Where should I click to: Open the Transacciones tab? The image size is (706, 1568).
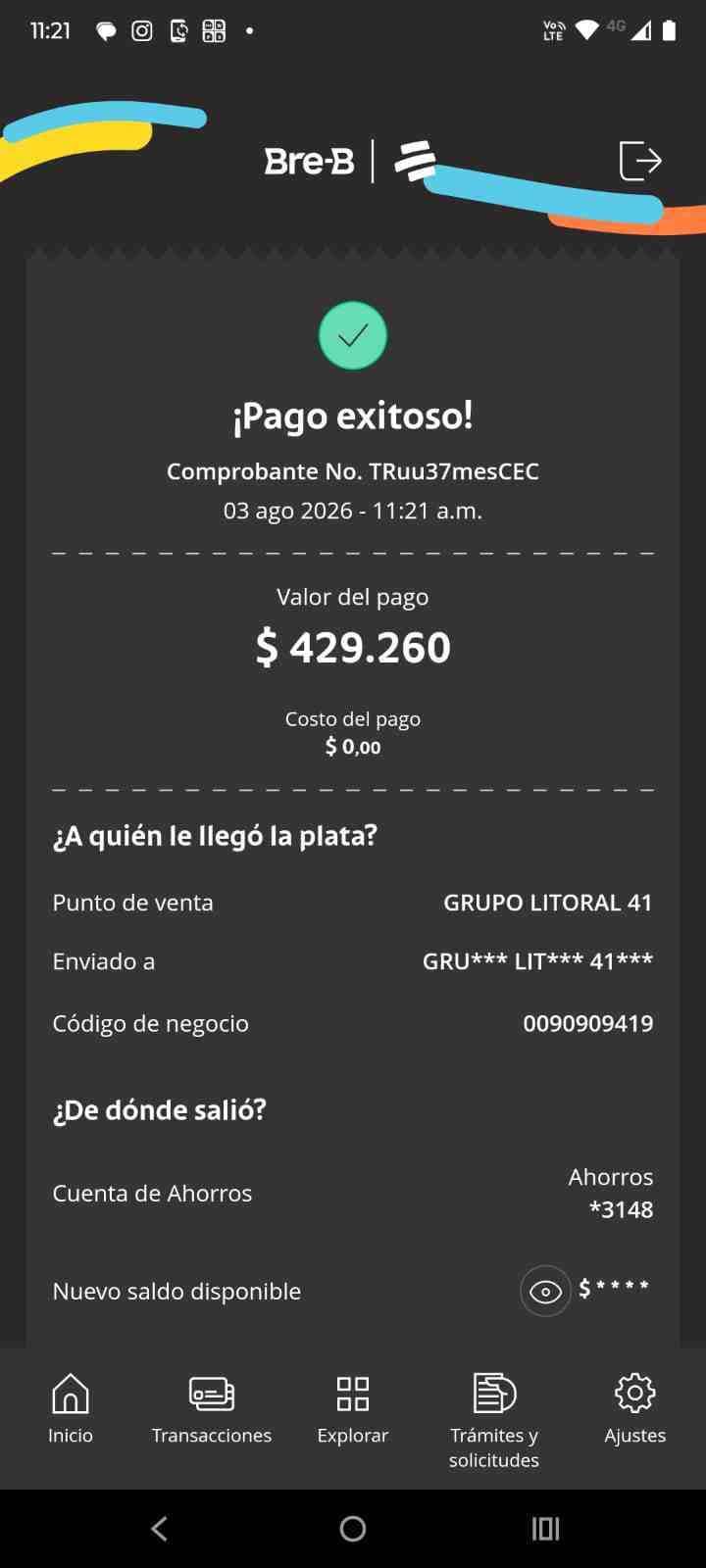click(212, 1409)
